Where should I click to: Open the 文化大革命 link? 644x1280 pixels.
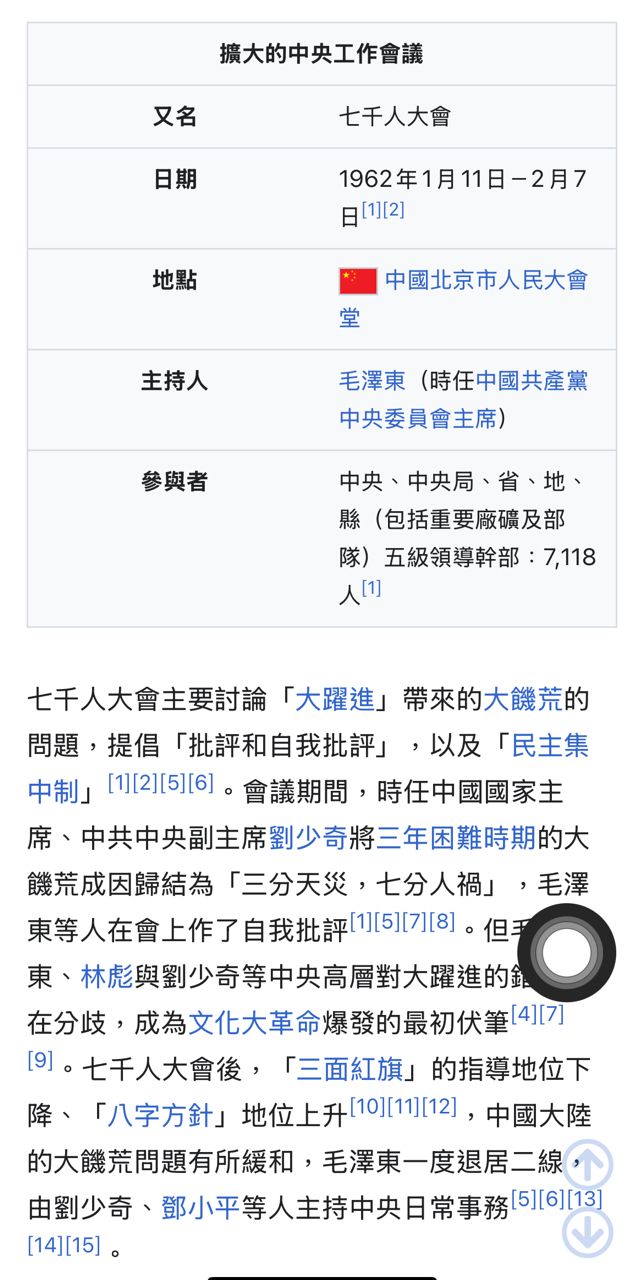(255, 1022)
